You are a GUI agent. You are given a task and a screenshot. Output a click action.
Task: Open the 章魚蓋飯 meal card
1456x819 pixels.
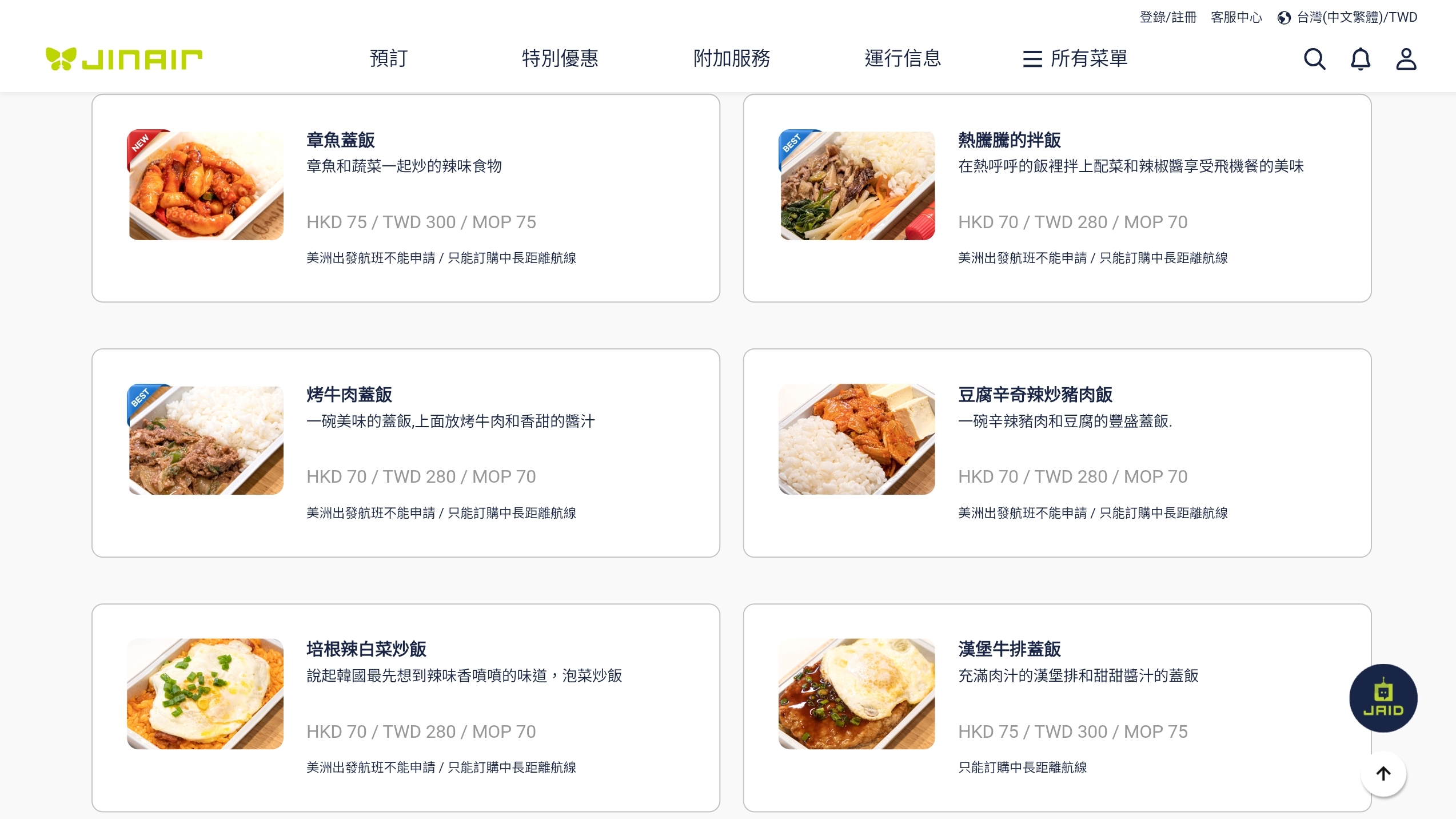405,198
